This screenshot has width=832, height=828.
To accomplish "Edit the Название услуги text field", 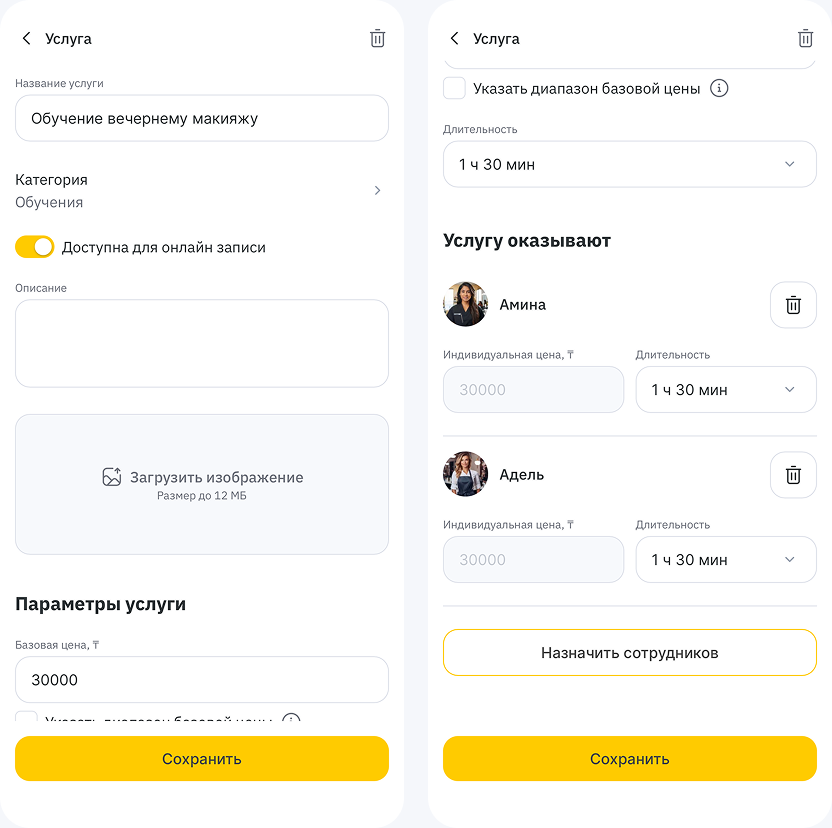I will 201,118.
